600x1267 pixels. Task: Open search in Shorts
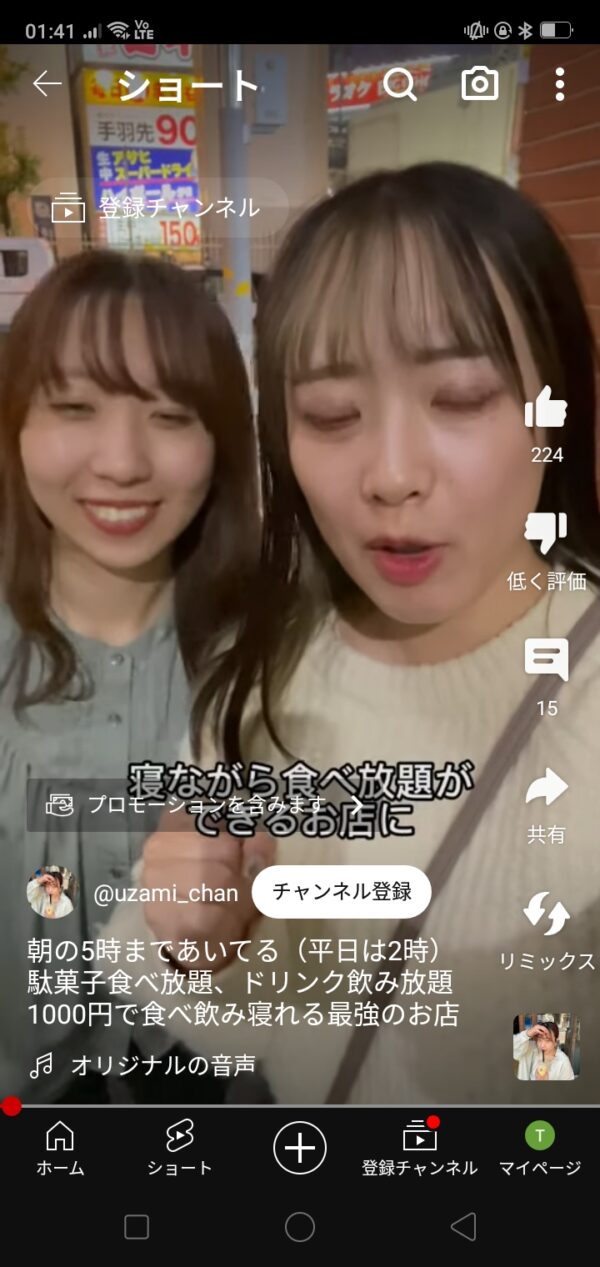coord(400,85)
